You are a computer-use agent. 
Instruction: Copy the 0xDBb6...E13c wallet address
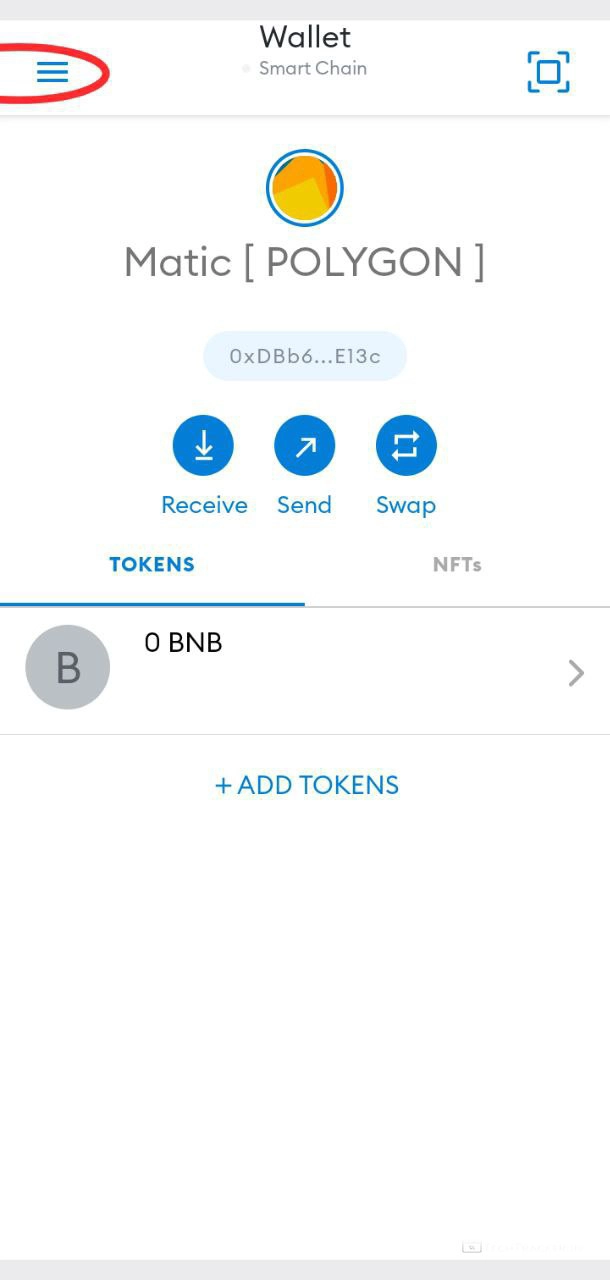(305, 356)
